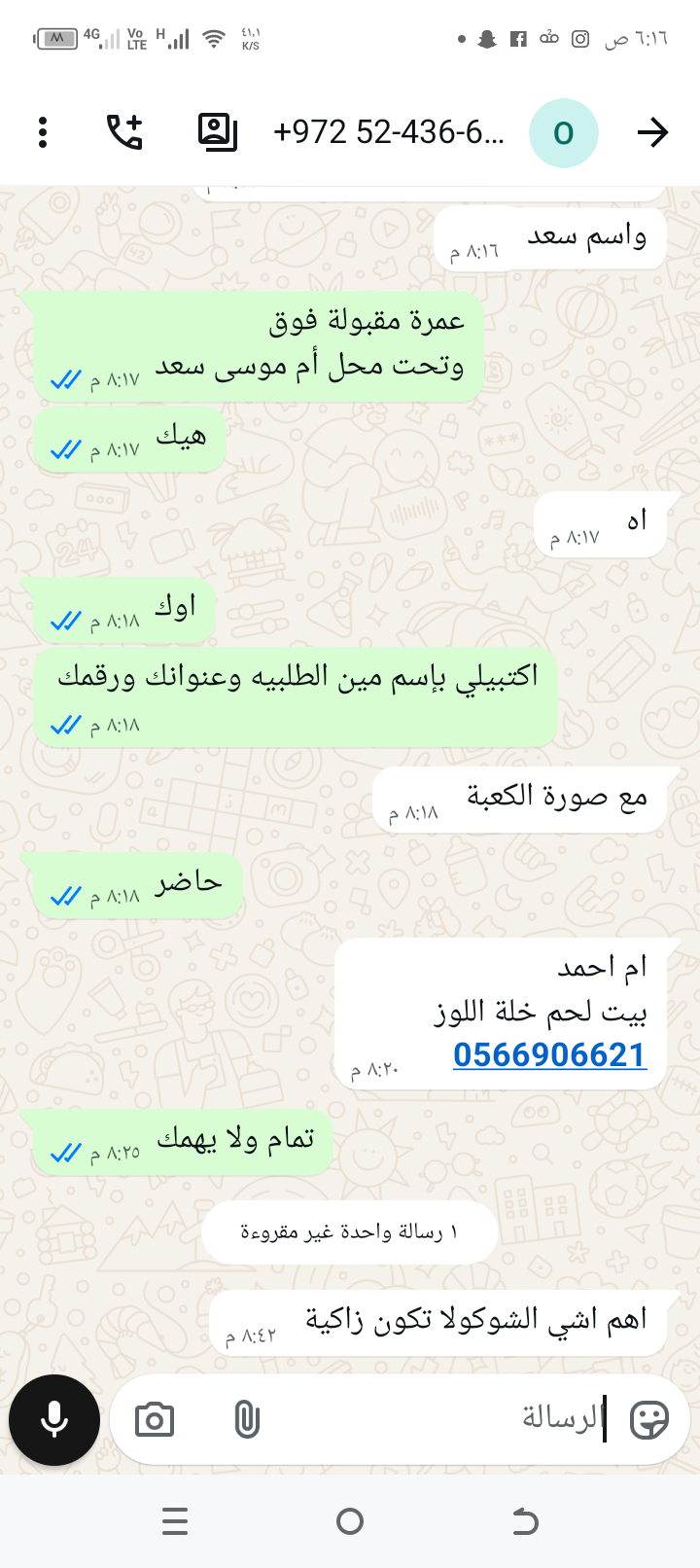Go back using the header arrow
700x1568 pixels.
click(x=652, y=132)
